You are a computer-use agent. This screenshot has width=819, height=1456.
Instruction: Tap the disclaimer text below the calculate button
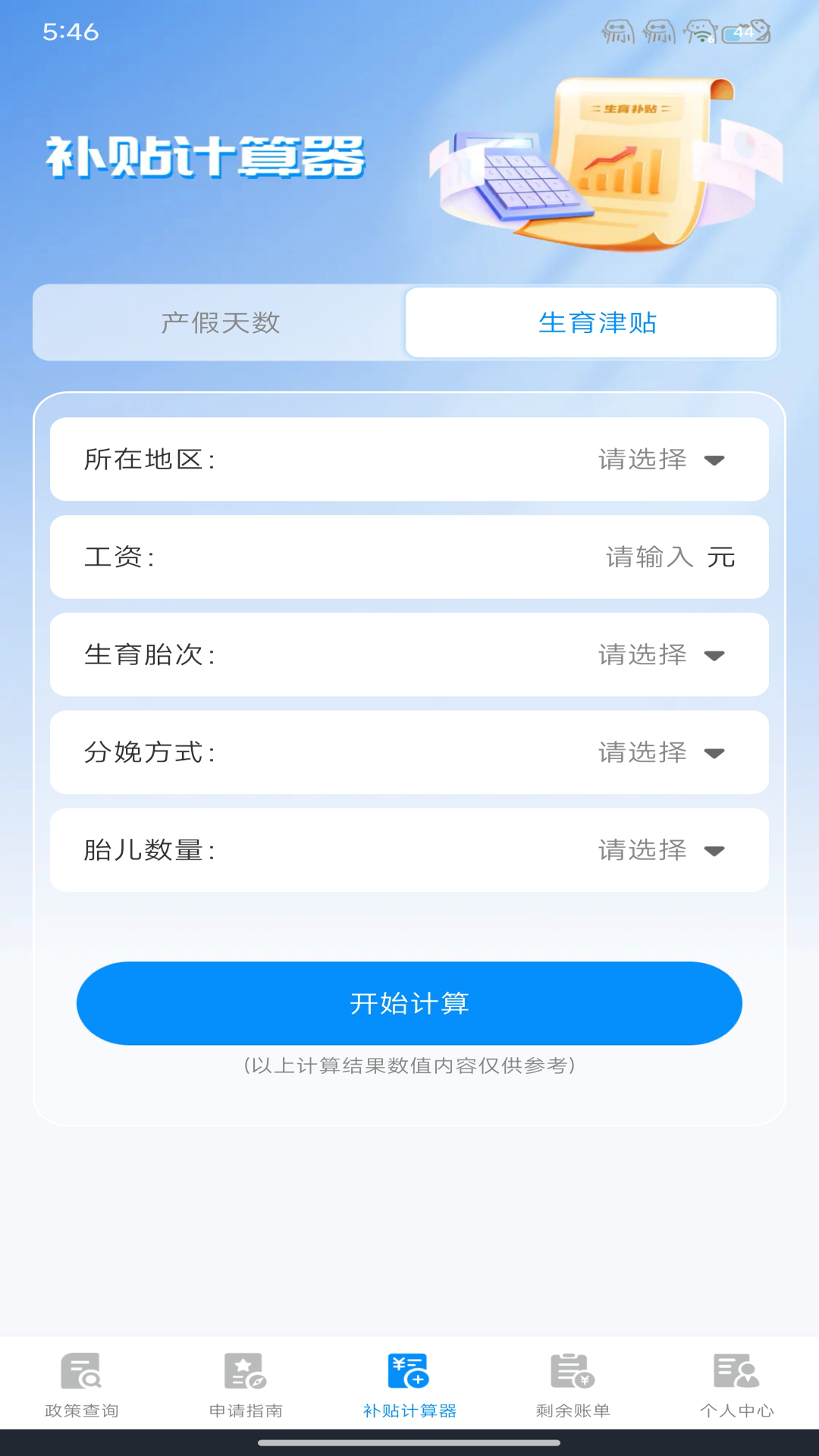408,1066
